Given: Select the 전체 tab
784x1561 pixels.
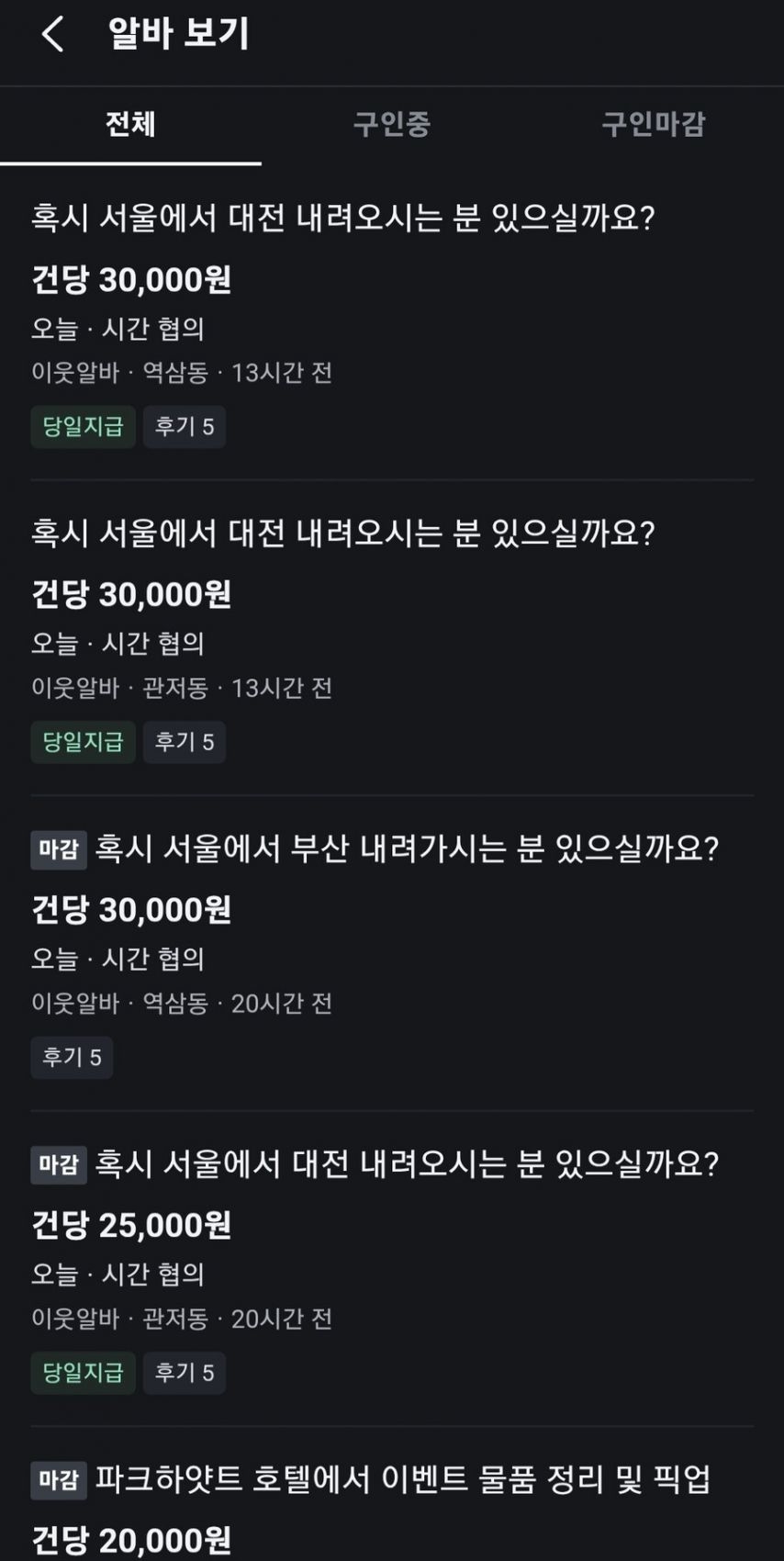Looking at the screenshot, I should [130, 125].
